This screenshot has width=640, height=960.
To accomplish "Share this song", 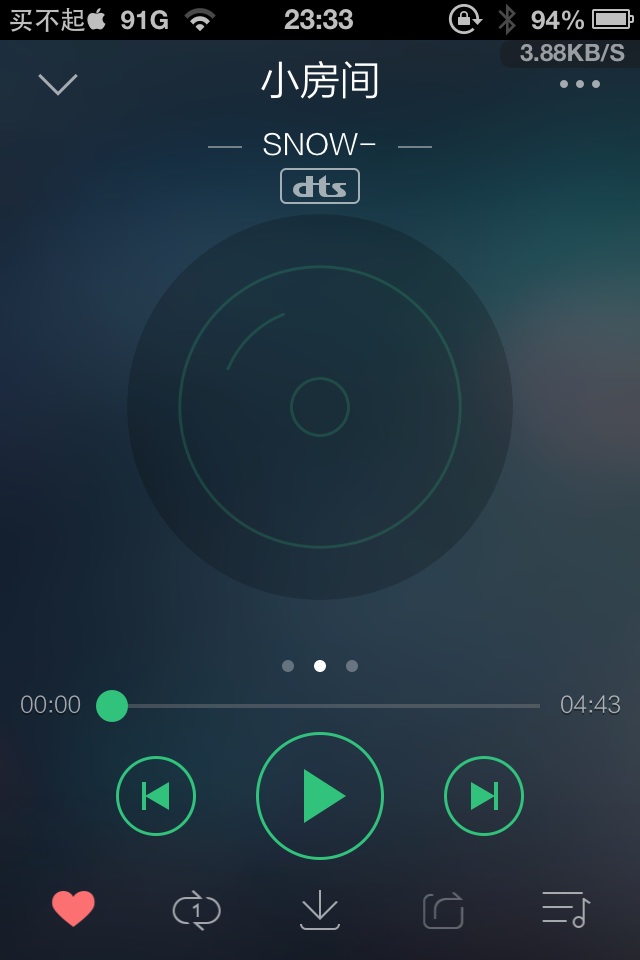I will tap(443, 910).
